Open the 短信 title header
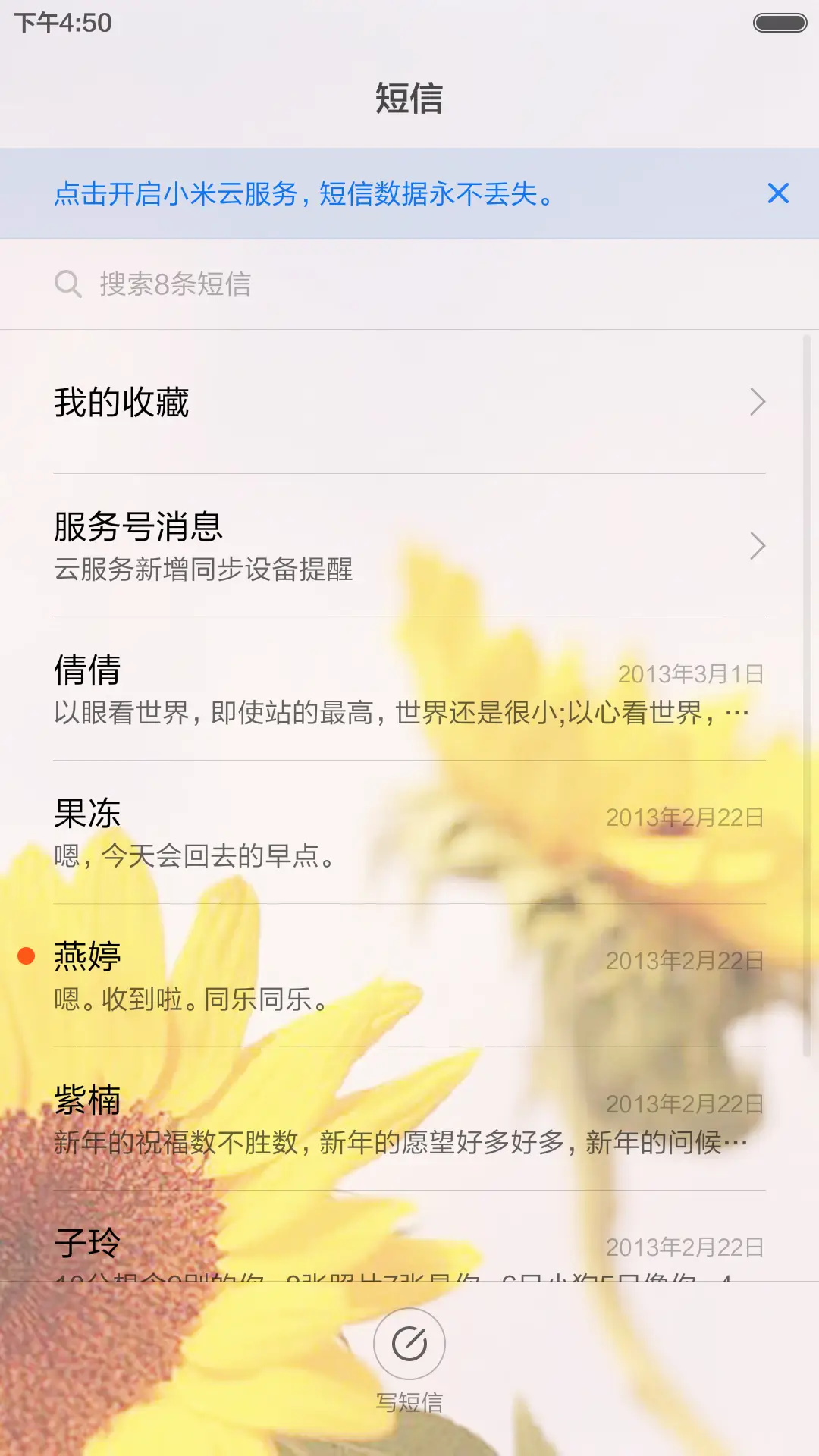This screenshot has height=1456, width=819. pos(409,99)
